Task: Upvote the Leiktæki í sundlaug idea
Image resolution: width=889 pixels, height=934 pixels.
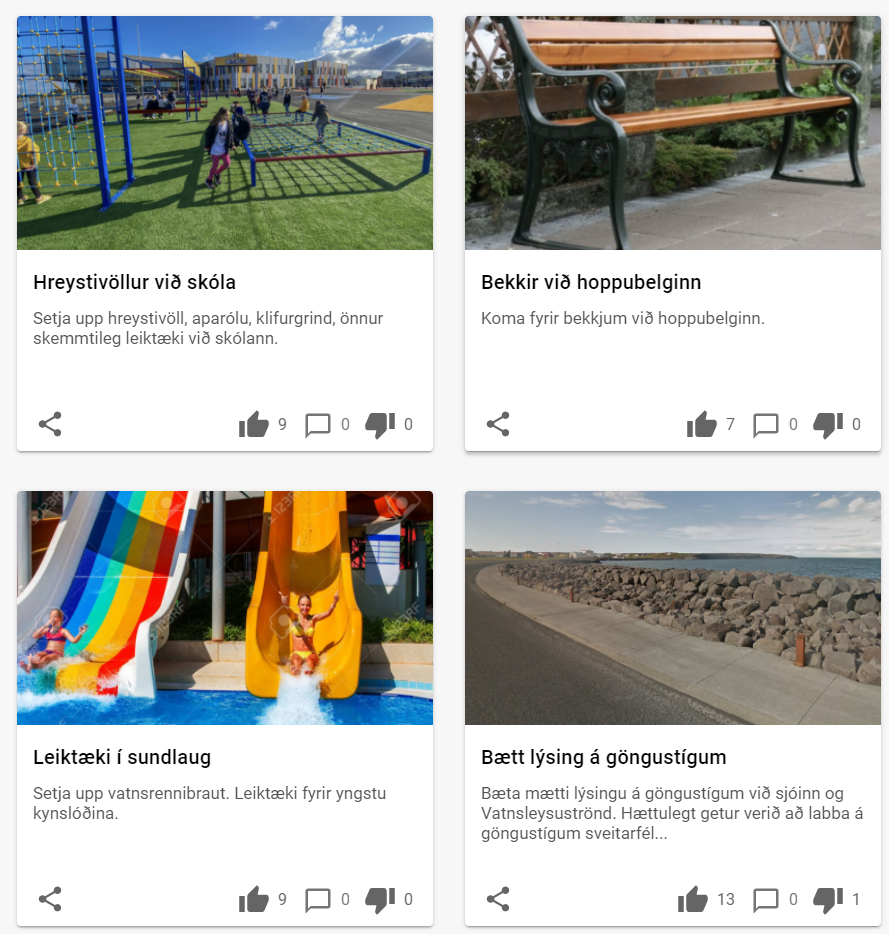Action: [254, 900]
